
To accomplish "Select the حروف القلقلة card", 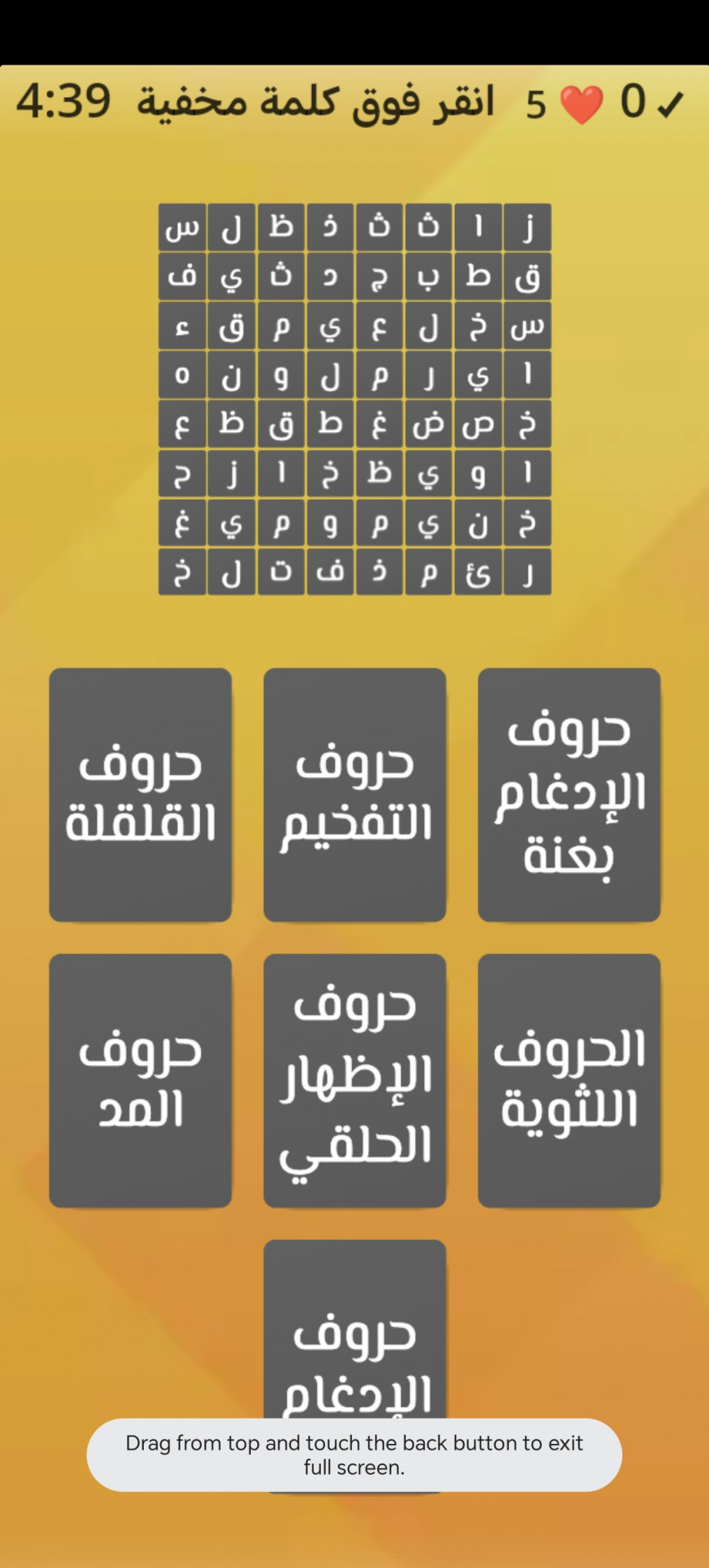I will pos(140,795).
